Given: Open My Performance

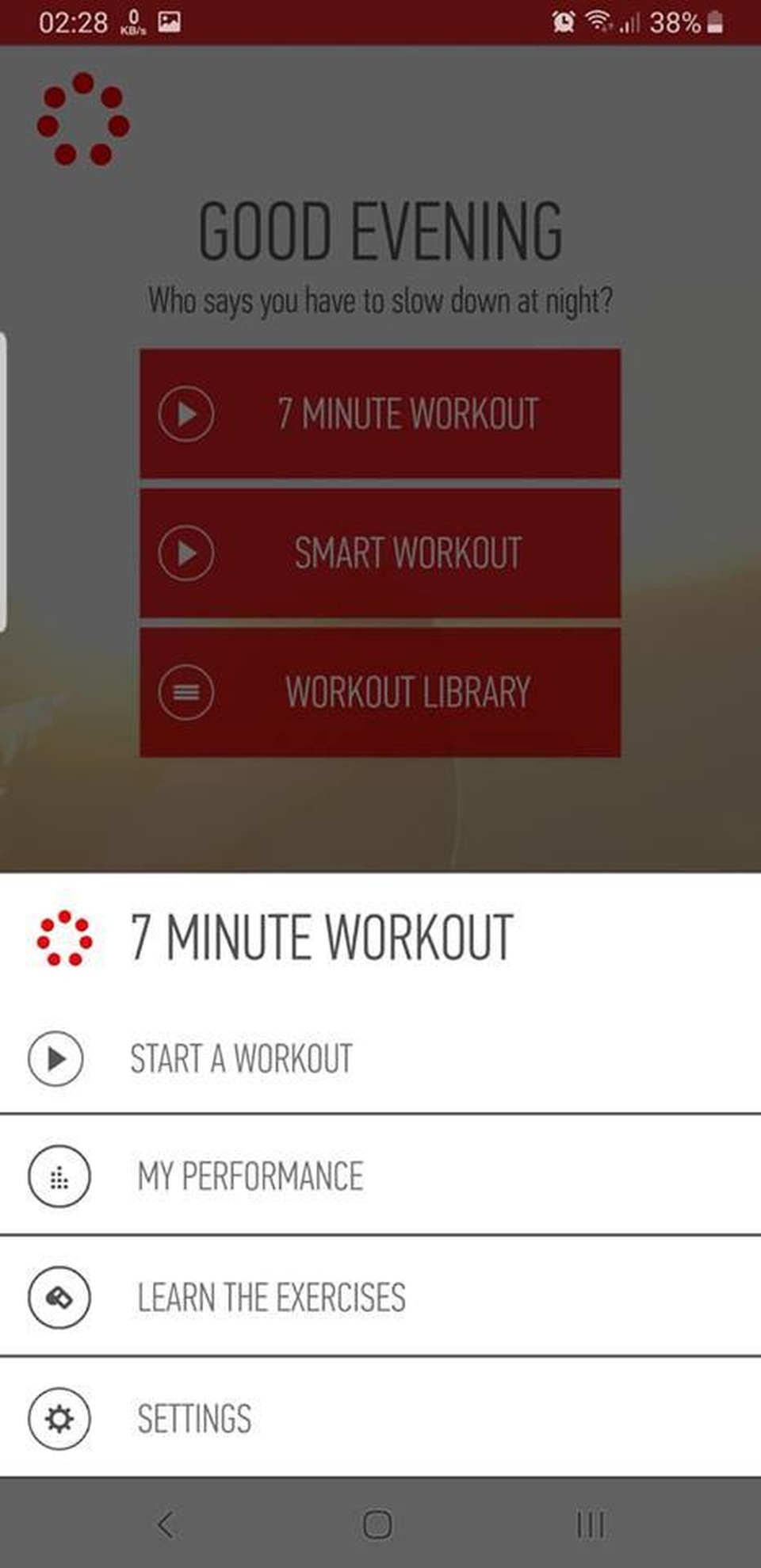Looking at the screenshot, I should [250, 1176].
